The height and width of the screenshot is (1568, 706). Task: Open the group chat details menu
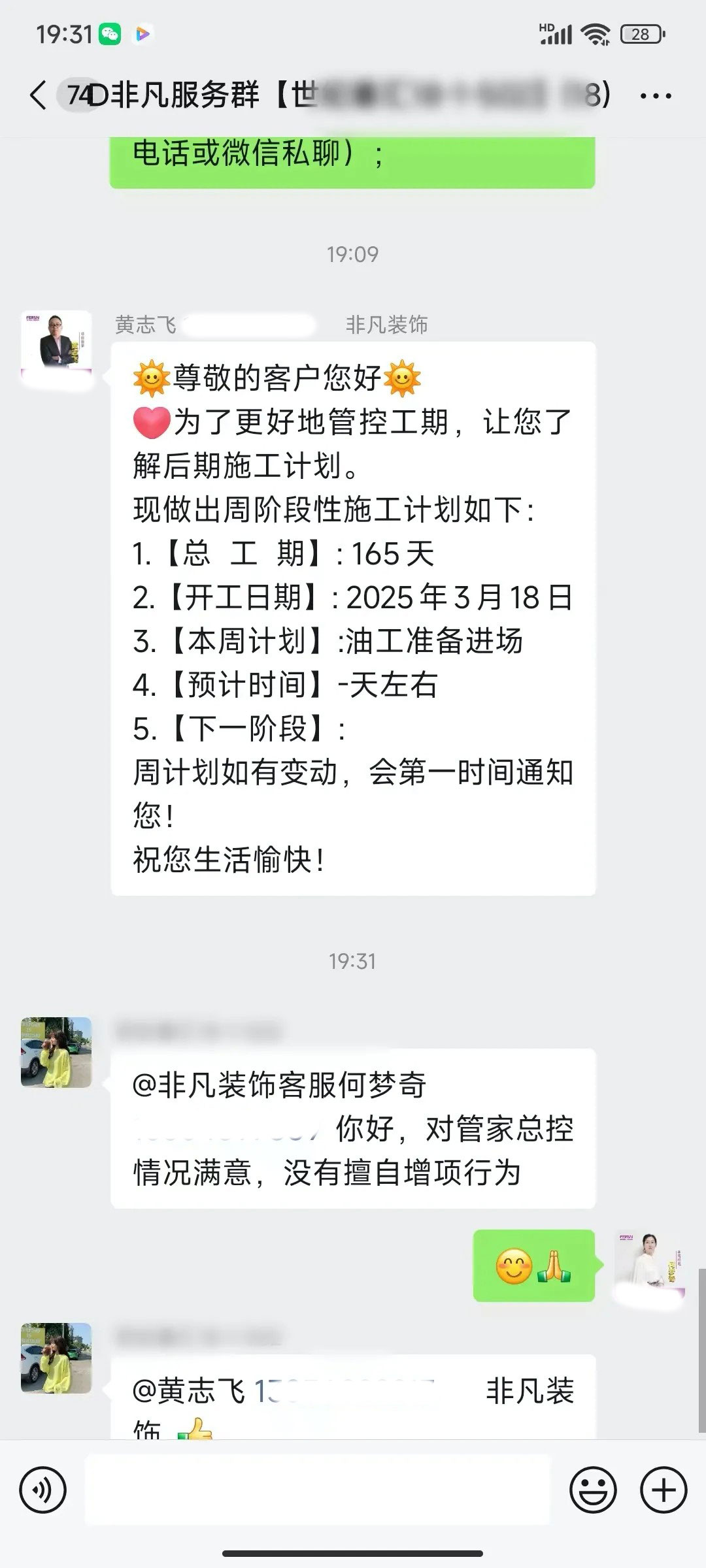(656, 96)
